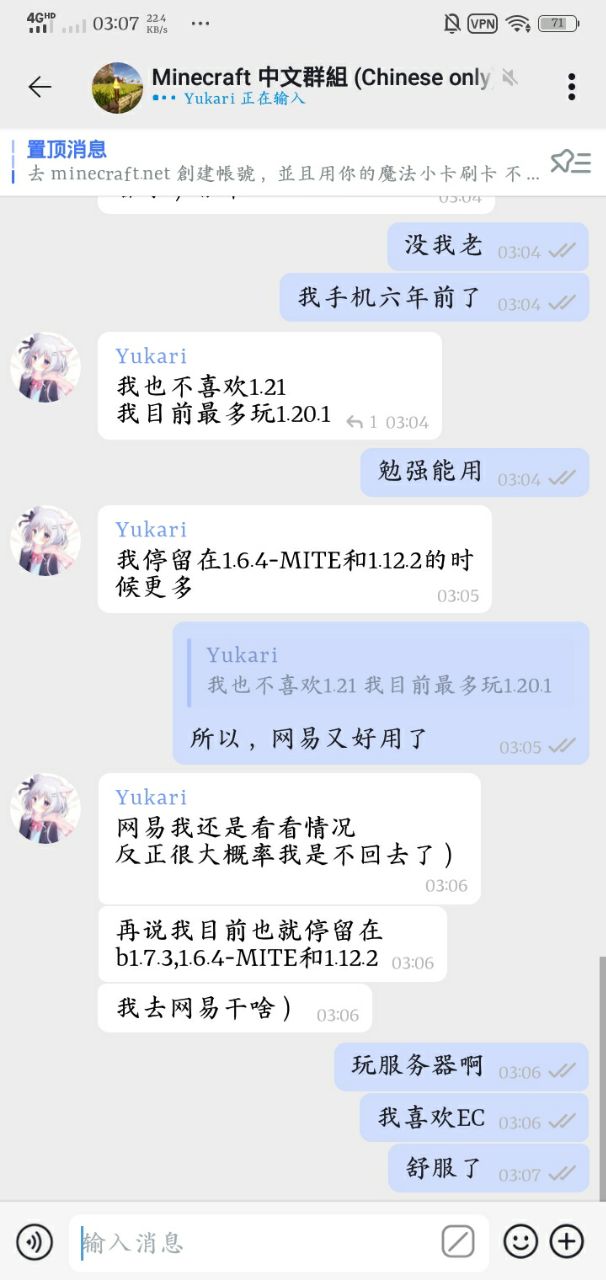This screenshot has width=606, height=1280.
Task: Open the pinned message banner
Action: tap(280, 161)
